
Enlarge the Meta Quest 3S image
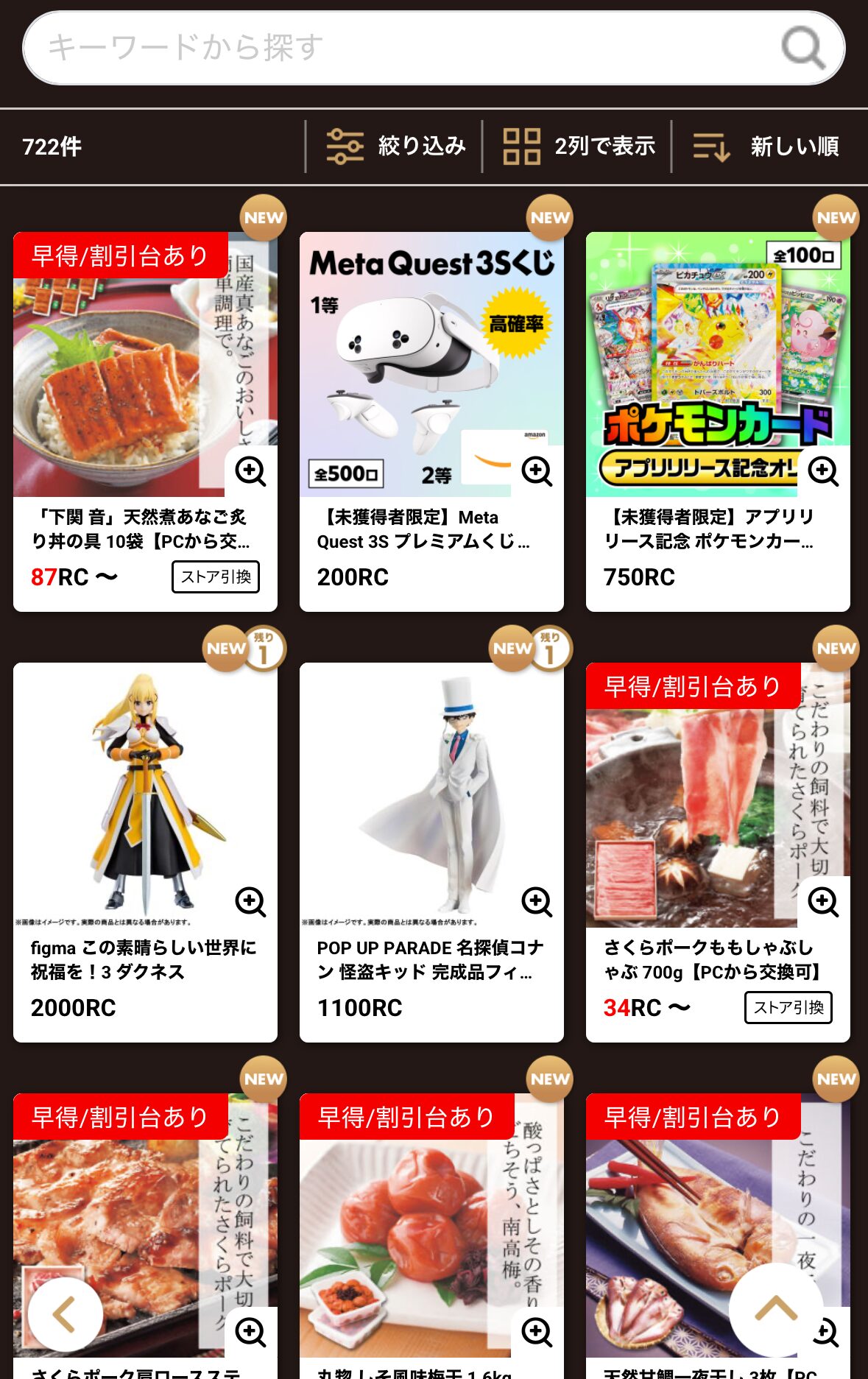[537, 470]
